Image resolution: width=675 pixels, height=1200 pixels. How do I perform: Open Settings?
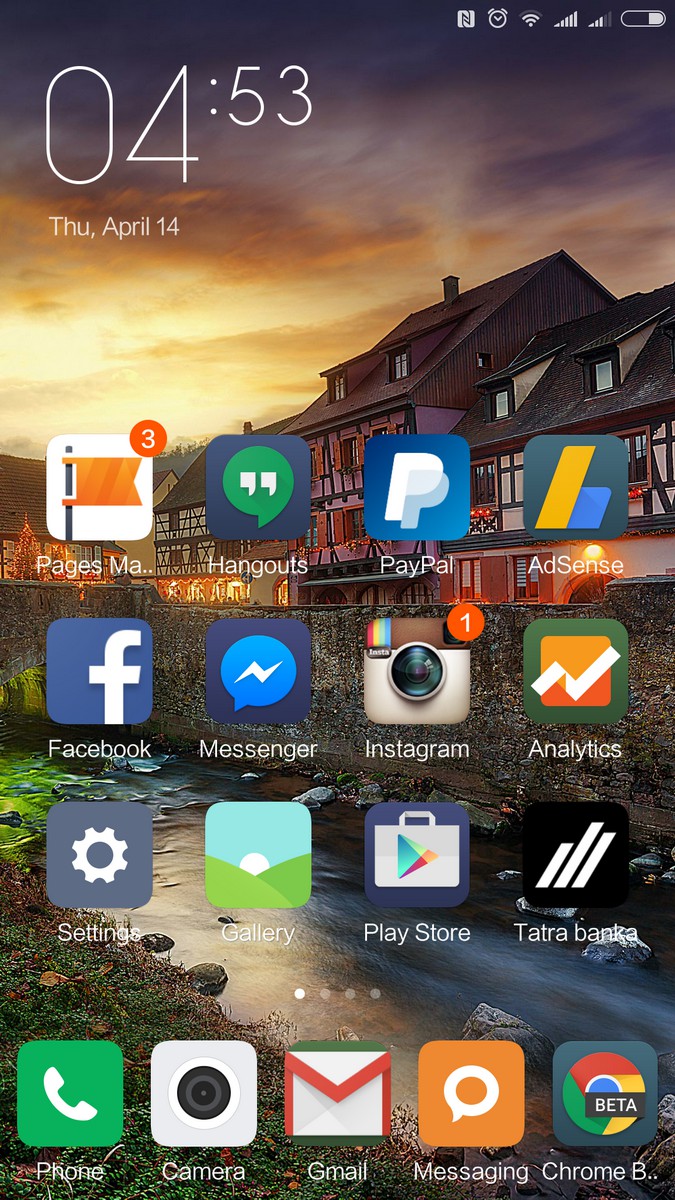click(x=99, y=855)
